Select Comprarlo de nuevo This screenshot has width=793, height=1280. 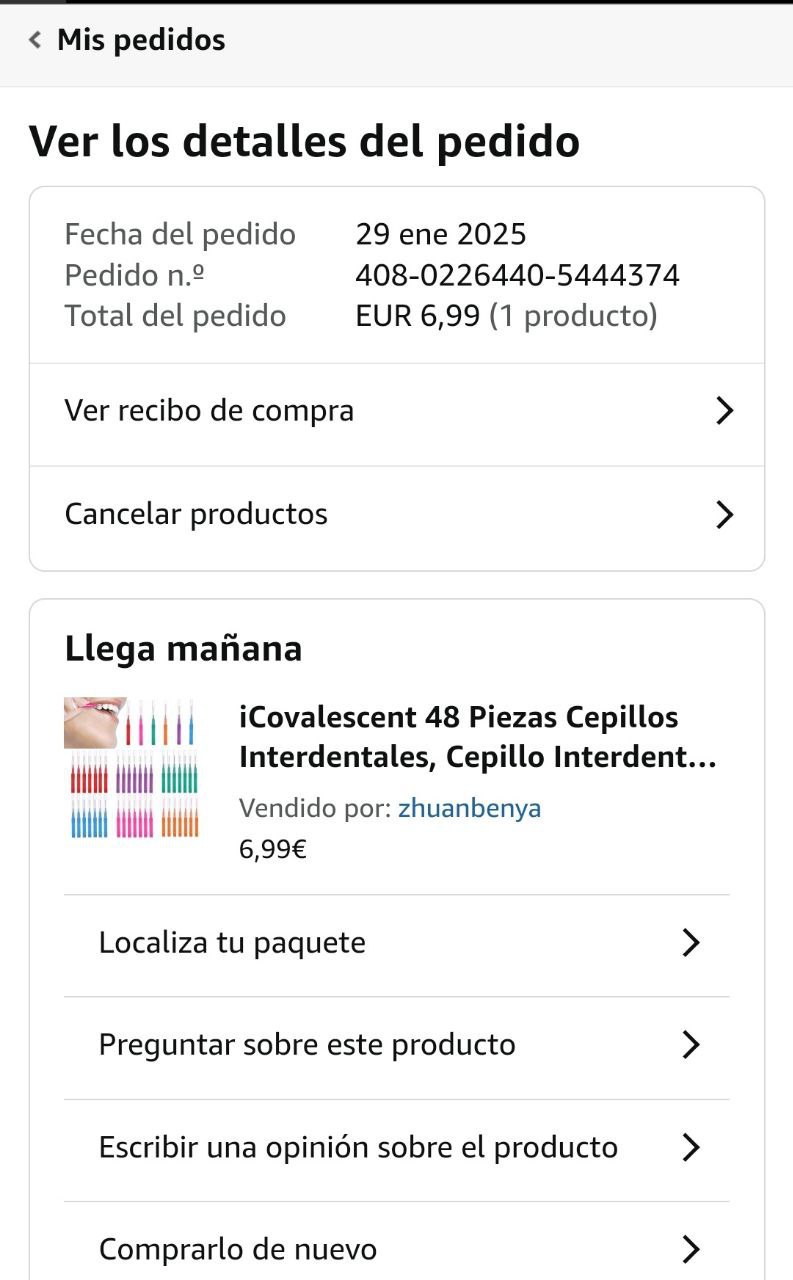pyautogui.click(x=397, y=1249)
